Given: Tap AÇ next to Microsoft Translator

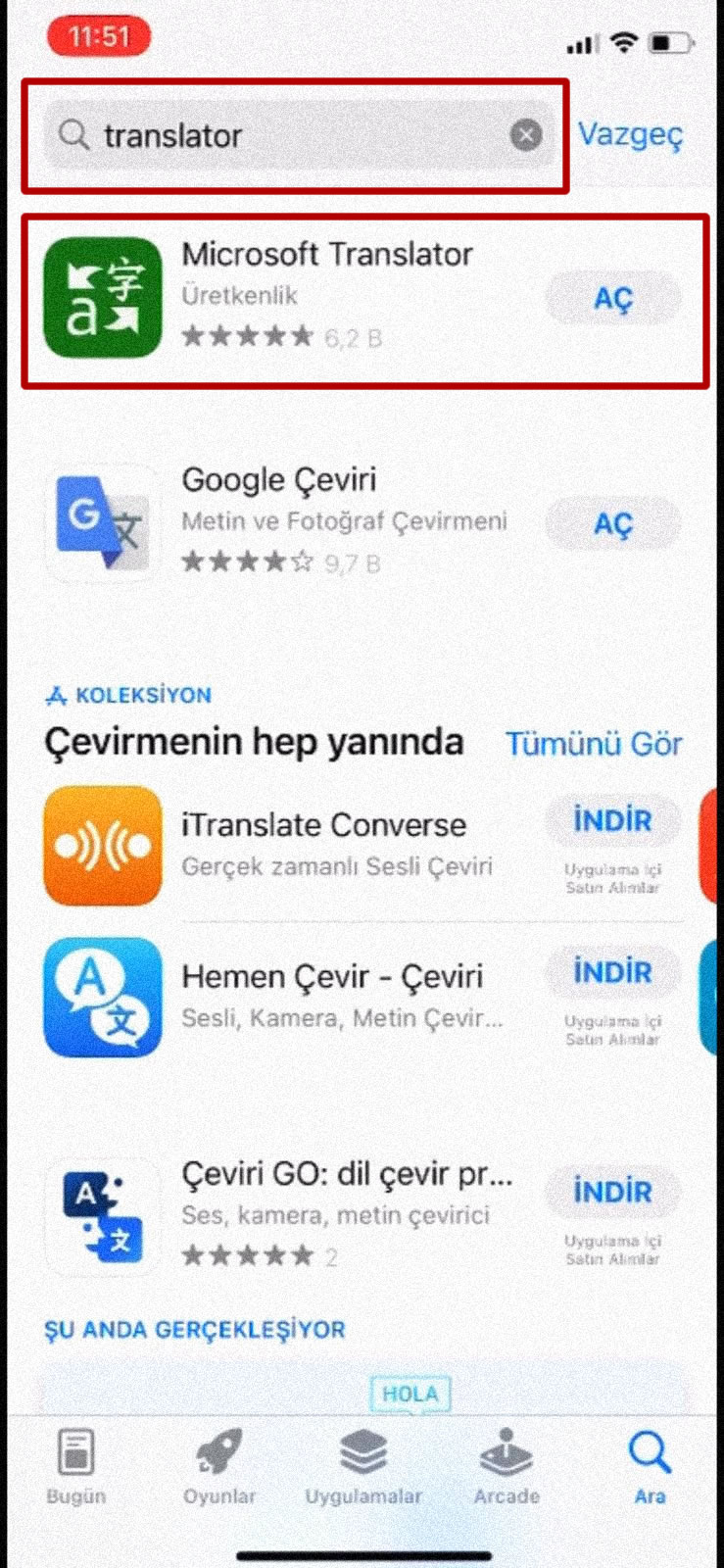Looking at the screenshot, I should click(x=612, y=298).
